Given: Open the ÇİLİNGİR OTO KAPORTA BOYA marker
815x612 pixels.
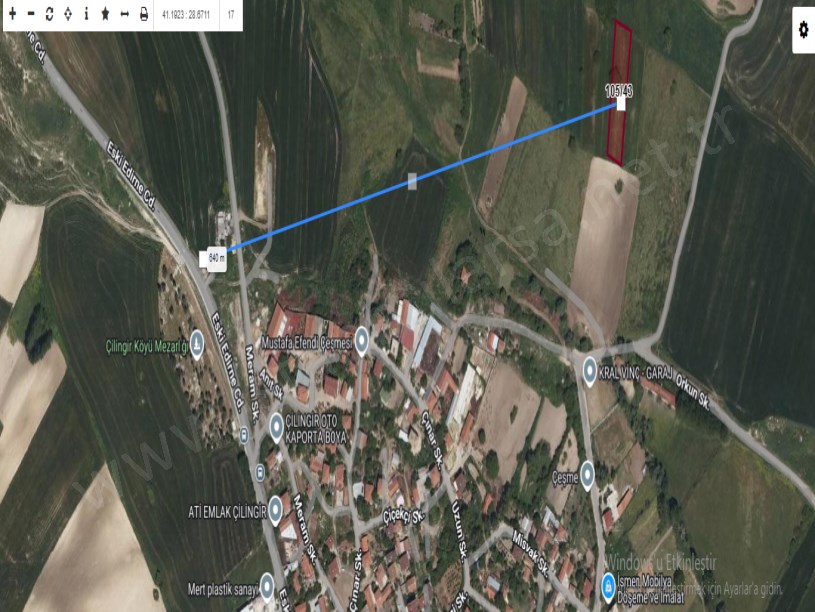Looking at the screenshot, I should pyautogui.click(x=277, y=426).
